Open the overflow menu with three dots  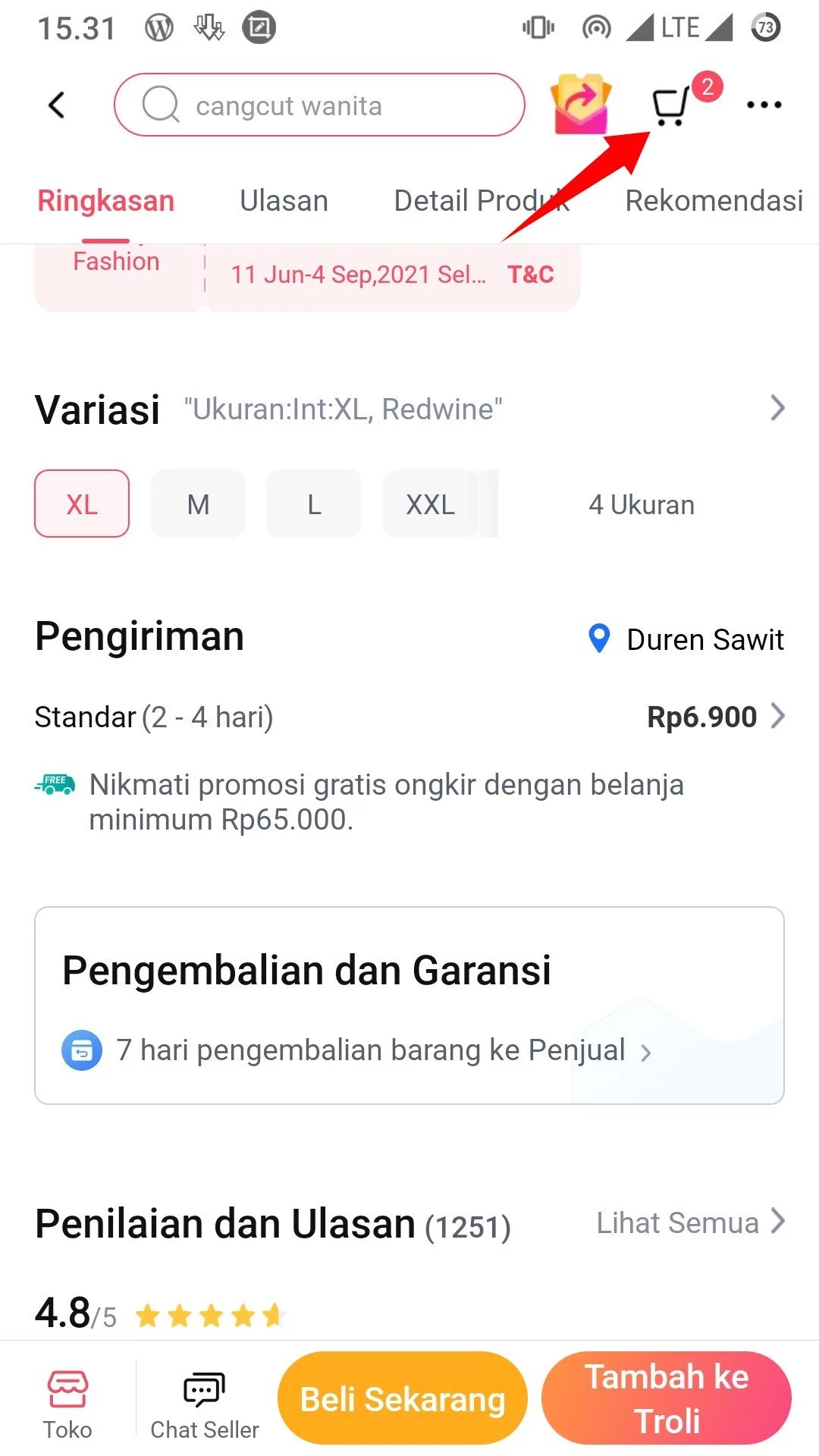point(763,105)
